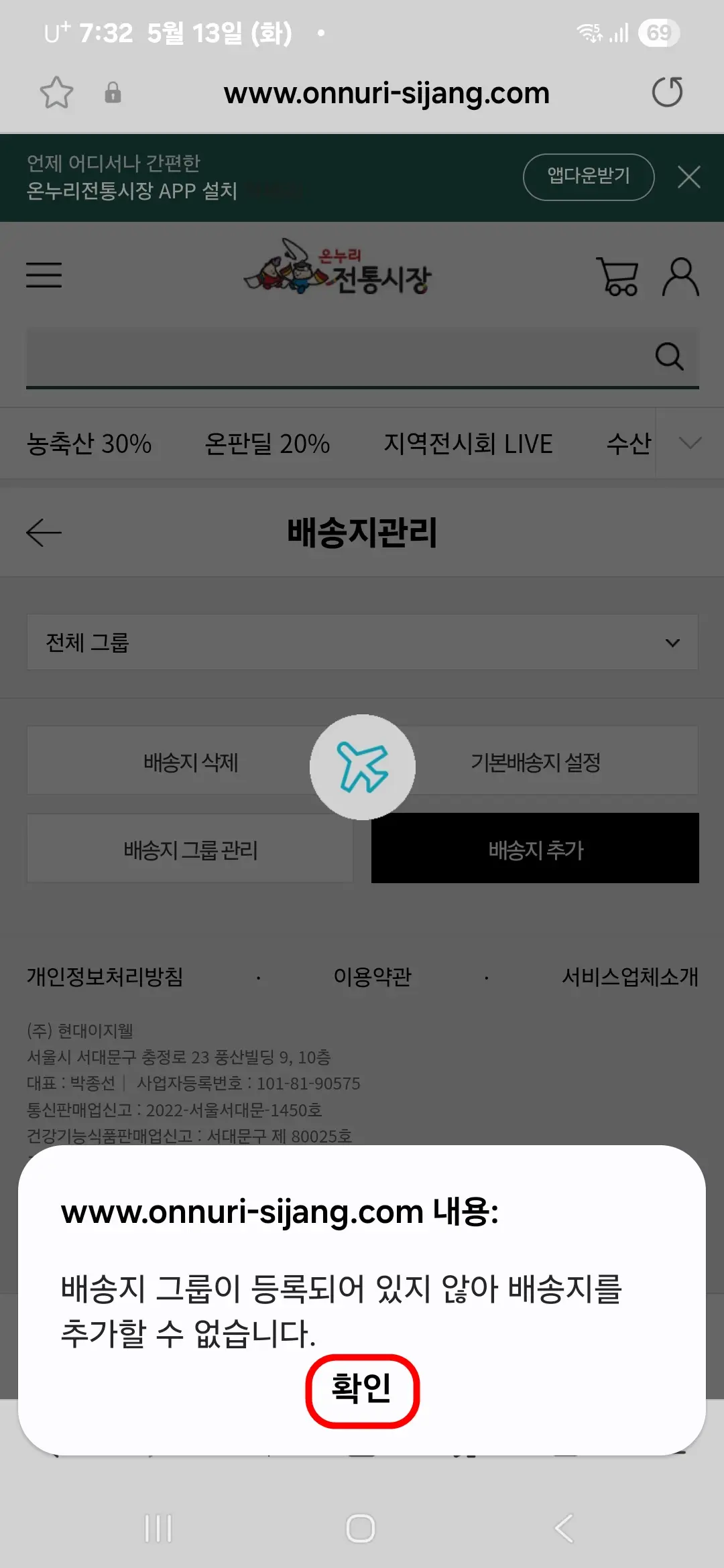Dismiss the APP install banner with X
This screenshot has width=724, height=1568.
coord(689,178)
